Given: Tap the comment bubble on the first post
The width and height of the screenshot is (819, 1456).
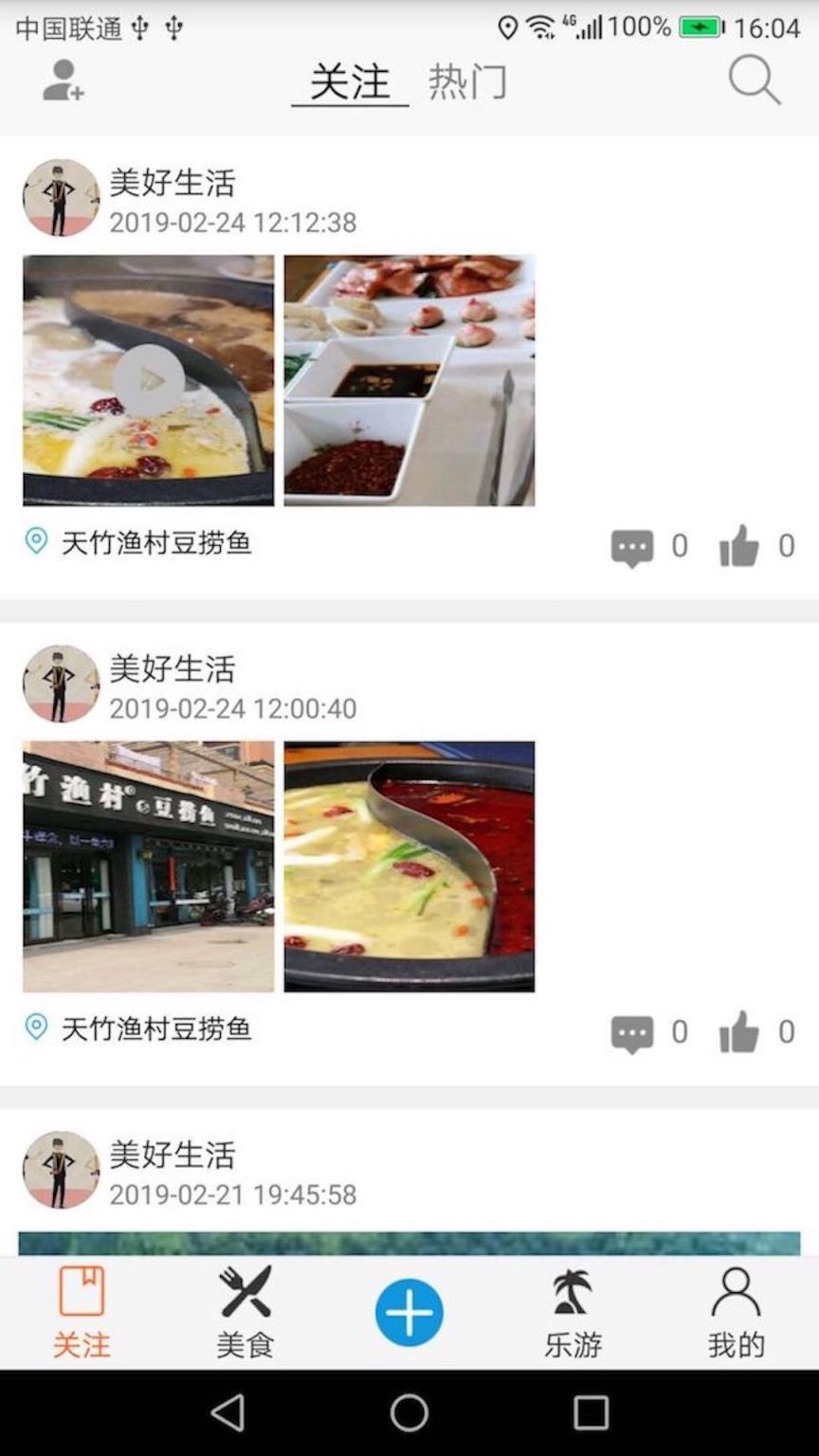Looking at the screenshot, I should 633,545.
